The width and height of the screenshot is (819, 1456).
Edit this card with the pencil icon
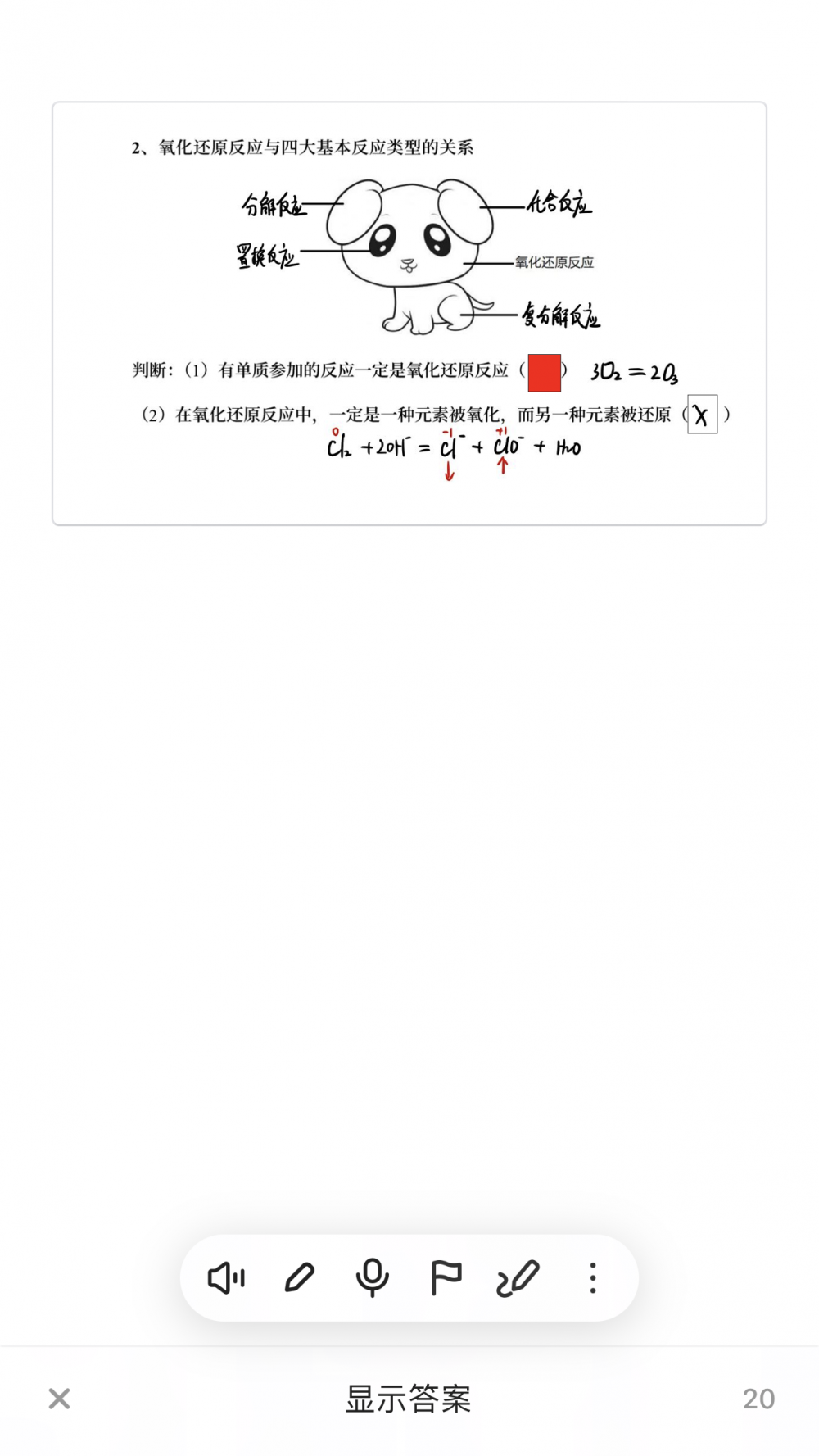[299, 1277]
